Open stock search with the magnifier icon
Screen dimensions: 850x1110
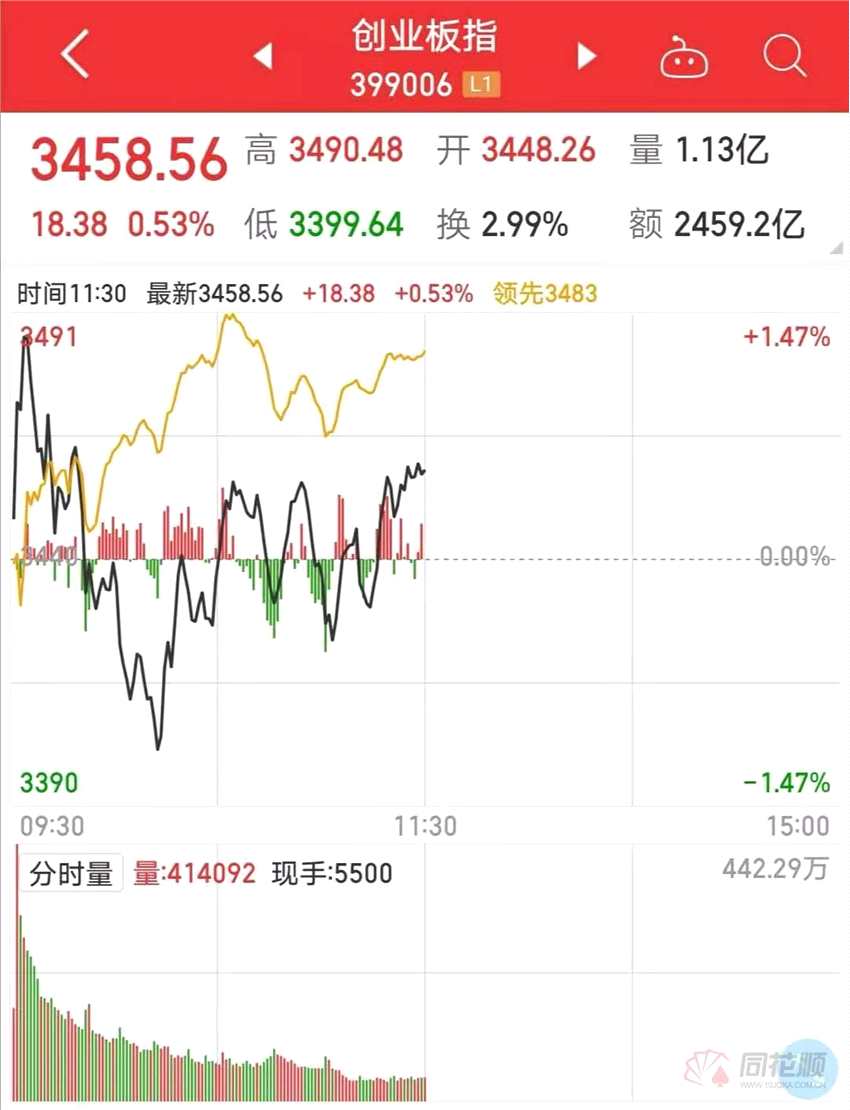tap(786, 58)
